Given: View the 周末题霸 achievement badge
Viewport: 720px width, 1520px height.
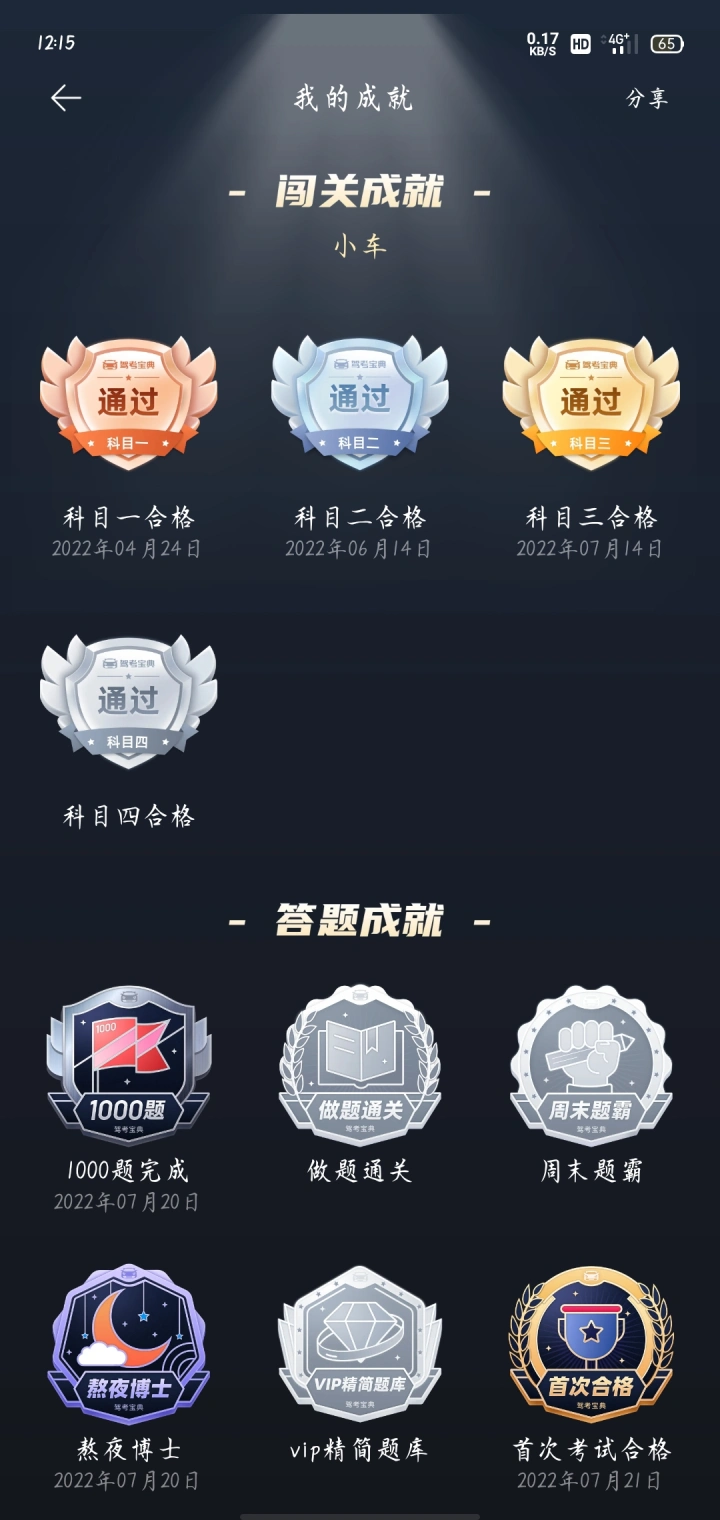Looking at the screenshot, I should coord(591,1064).
